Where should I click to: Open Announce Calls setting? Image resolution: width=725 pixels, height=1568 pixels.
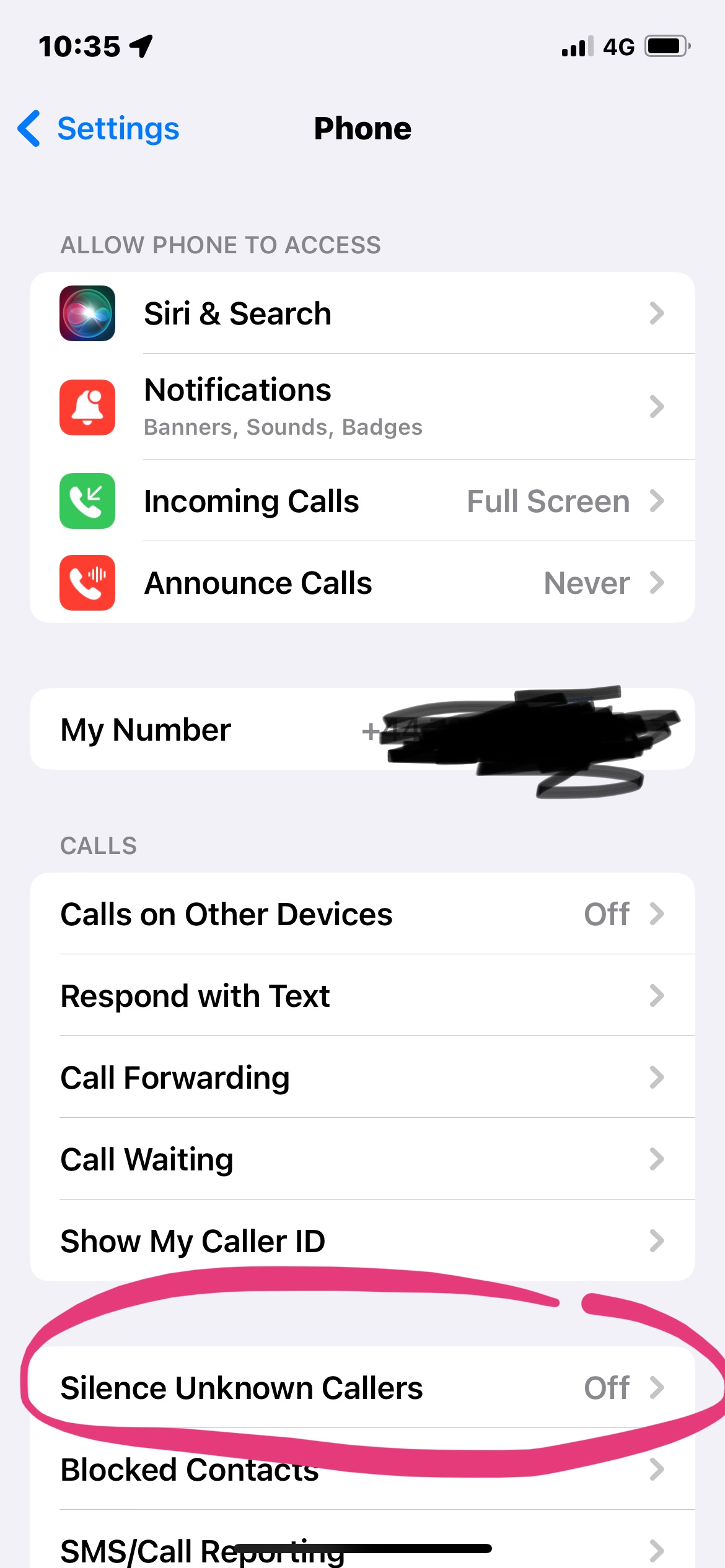pyautogui.click(x=362, y=583)
